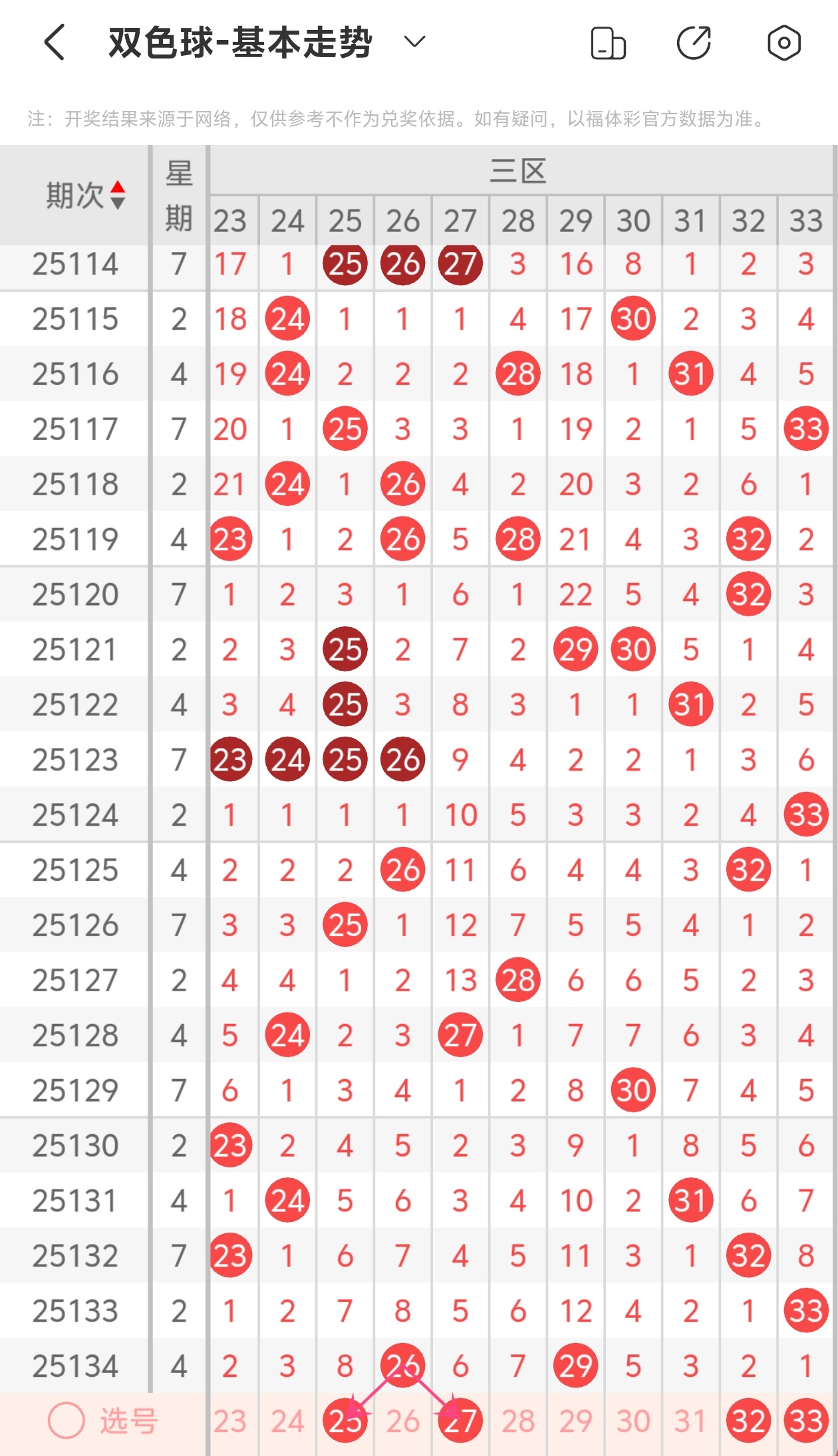Choose number 26 in the 选号 row
The height and width of the screenshot is (1456, 838).
tap(402, 1421)
